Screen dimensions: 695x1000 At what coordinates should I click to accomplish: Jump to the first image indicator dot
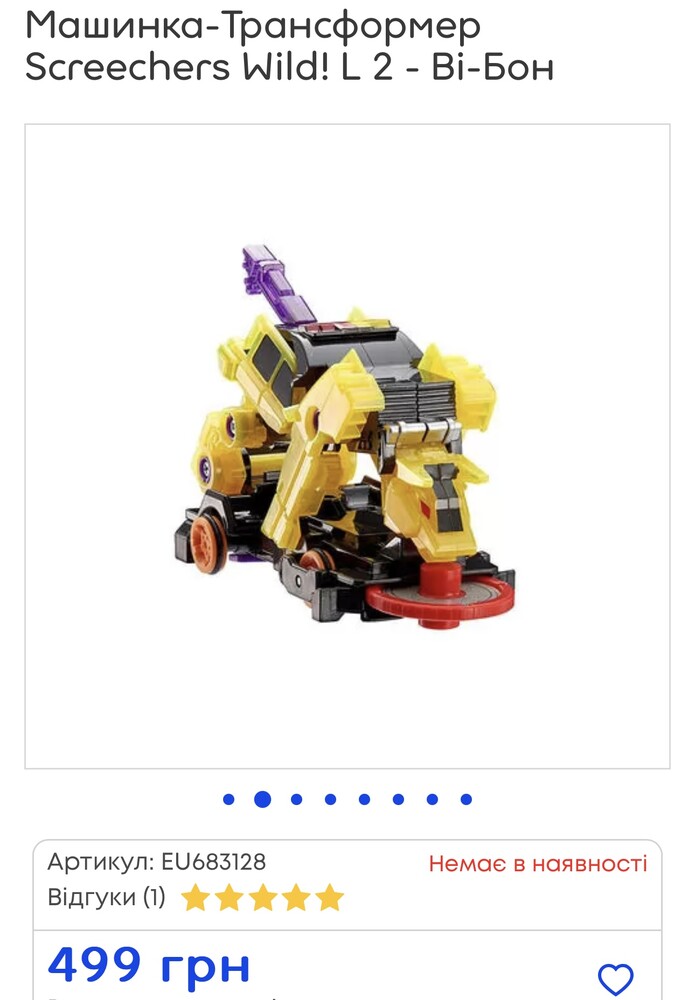click(229, 799)
